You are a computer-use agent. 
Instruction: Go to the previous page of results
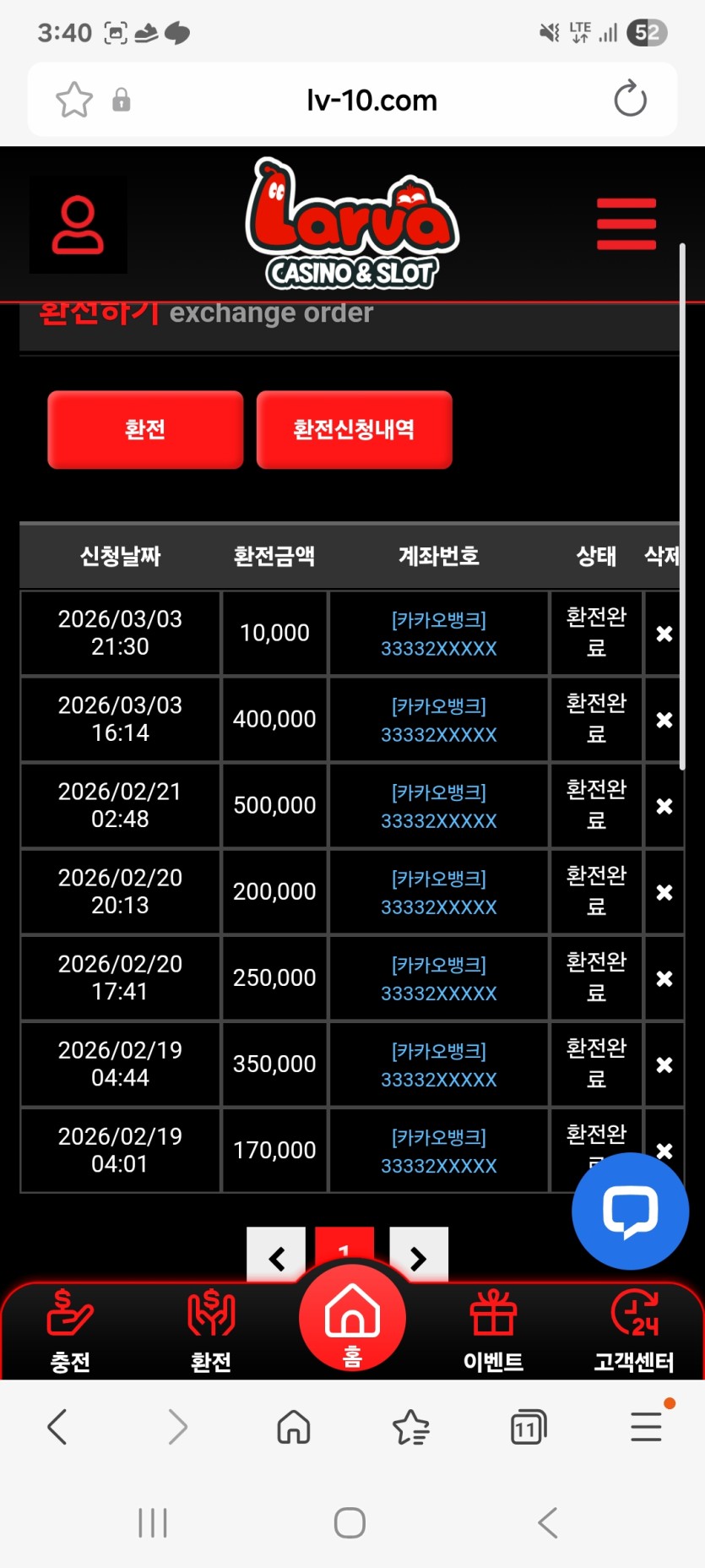coord(276,1256)
